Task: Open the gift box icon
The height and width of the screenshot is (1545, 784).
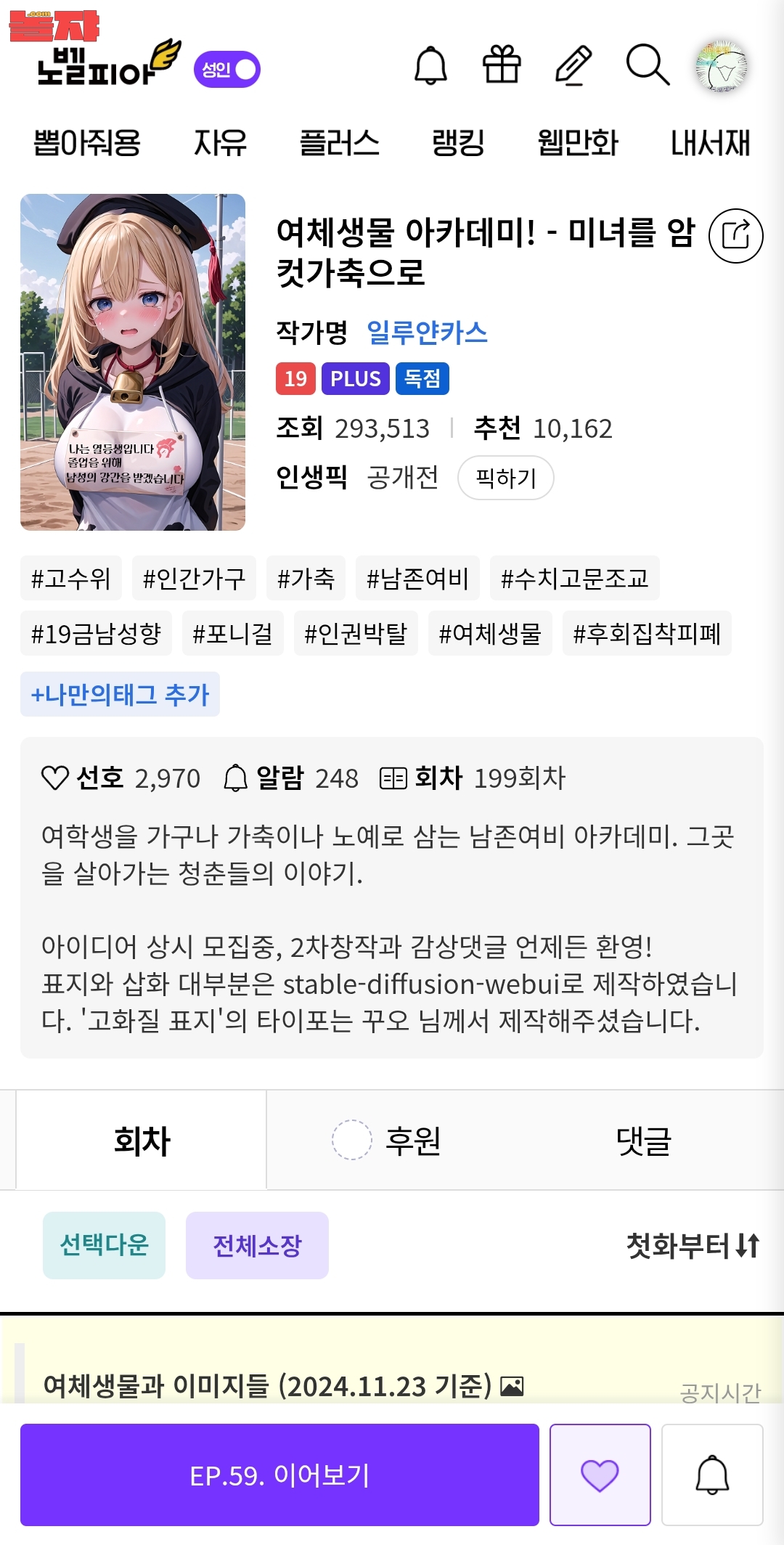Action: point(502,65)
